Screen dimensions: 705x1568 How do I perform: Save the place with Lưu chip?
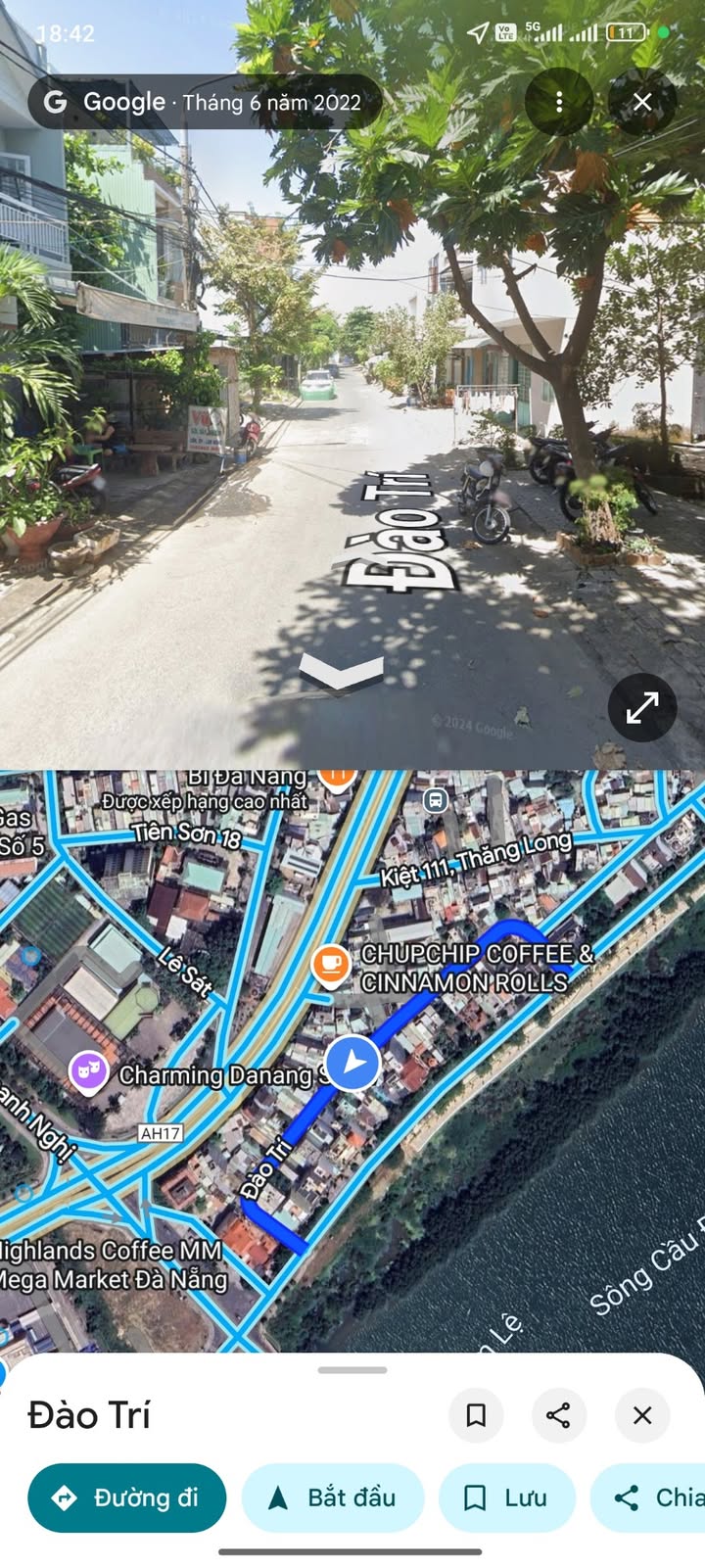pyautogui.click(x=506, y=1497)
